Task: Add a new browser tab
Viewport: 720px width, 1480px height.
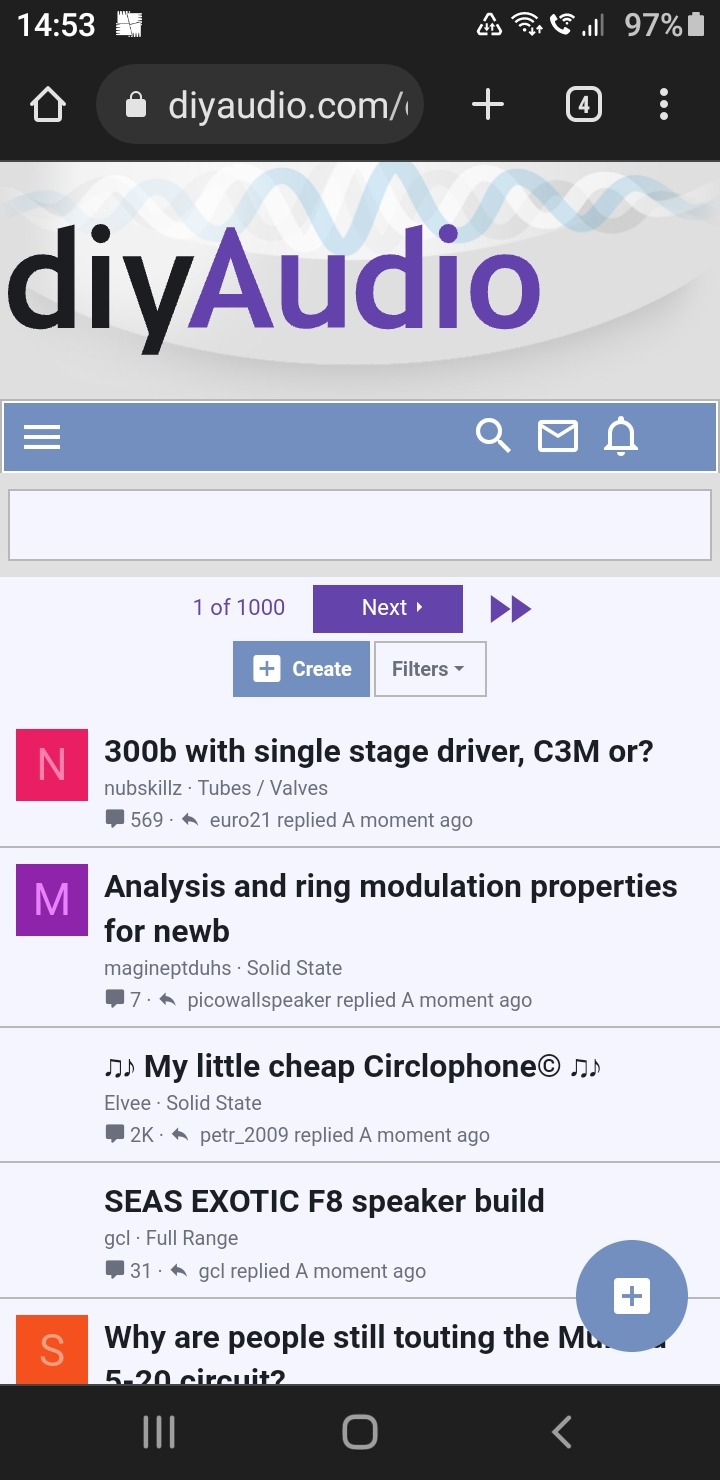Action: (x=488, y=104)
